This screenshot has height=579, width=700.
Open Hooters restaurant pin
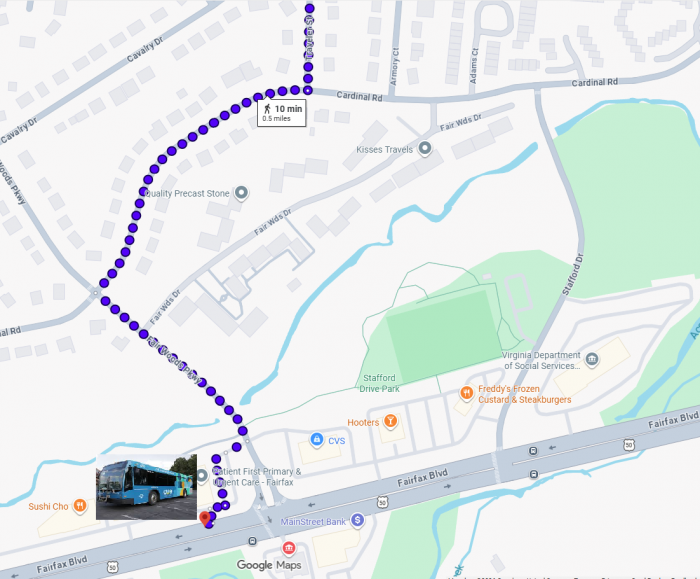point(391,421)
